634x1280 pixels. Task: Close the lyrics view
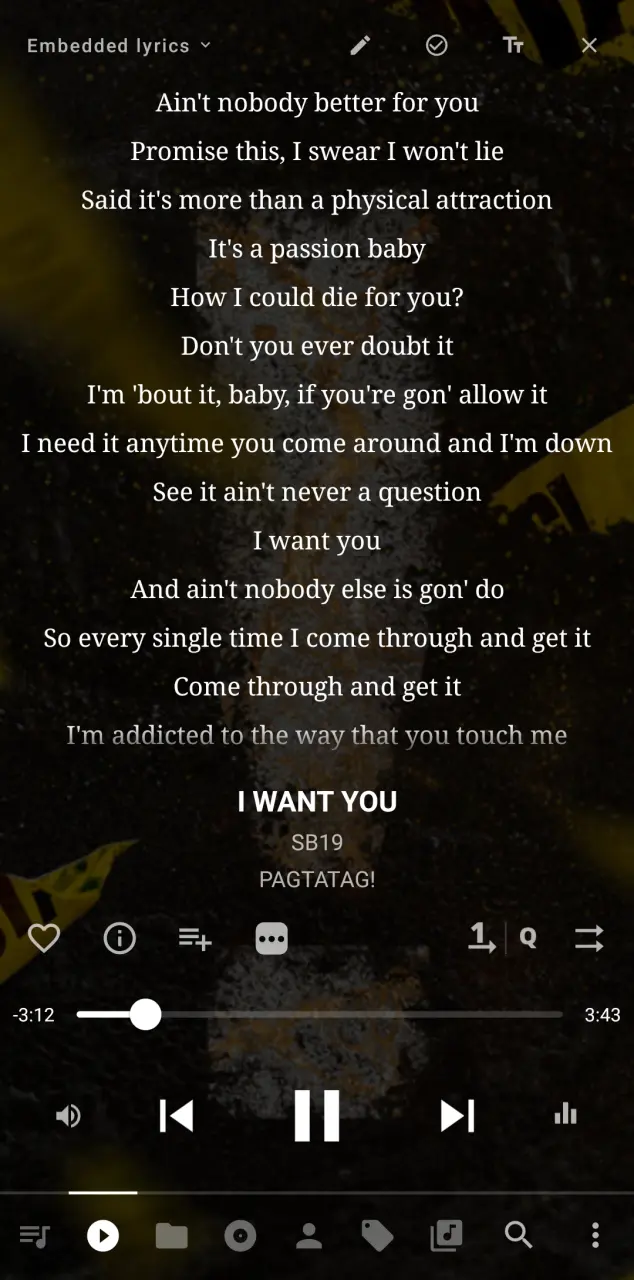click(x=590, y=46)
